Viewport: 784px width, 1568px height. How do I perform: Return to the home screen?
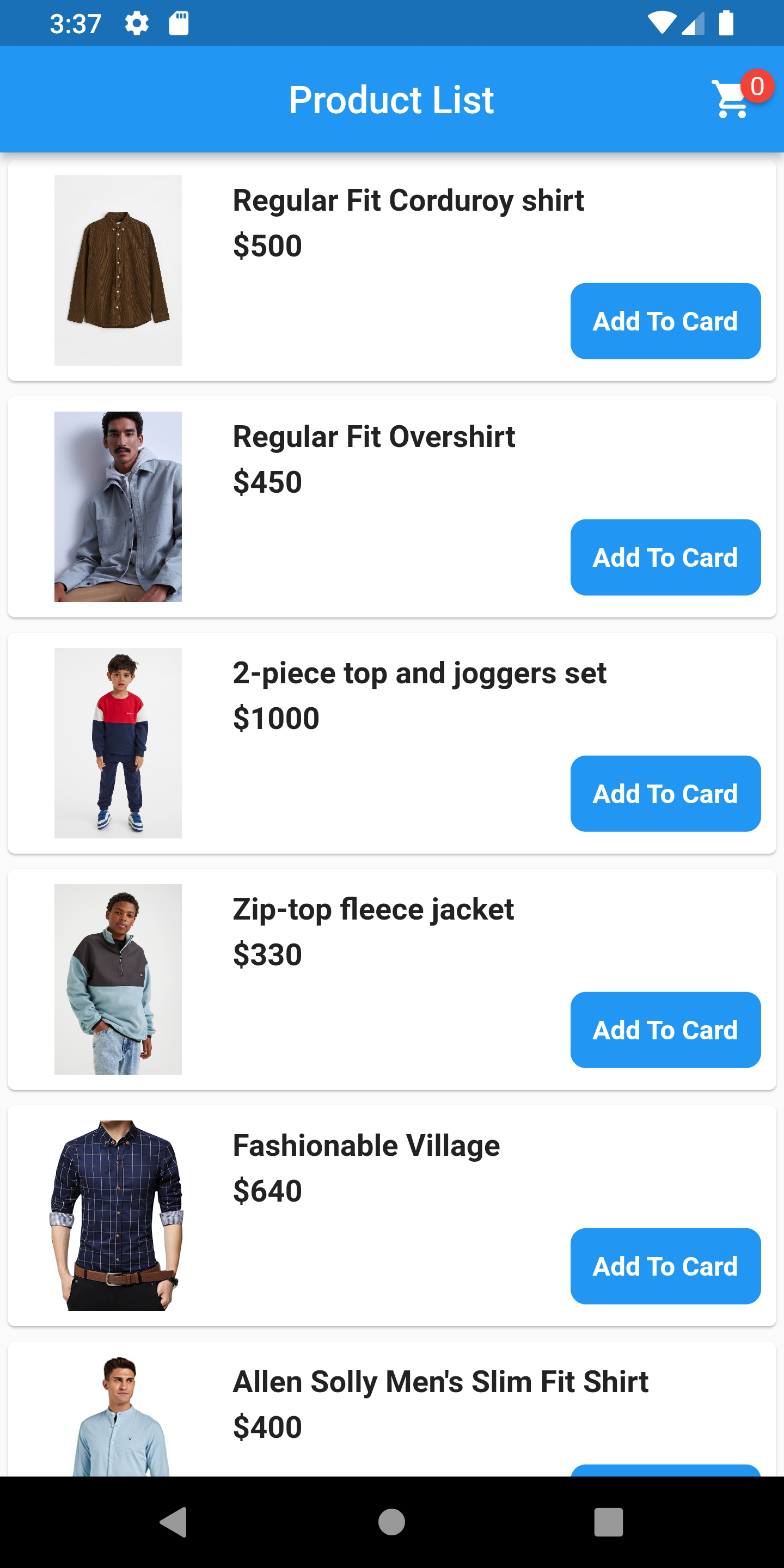[x=391, y=1522]
